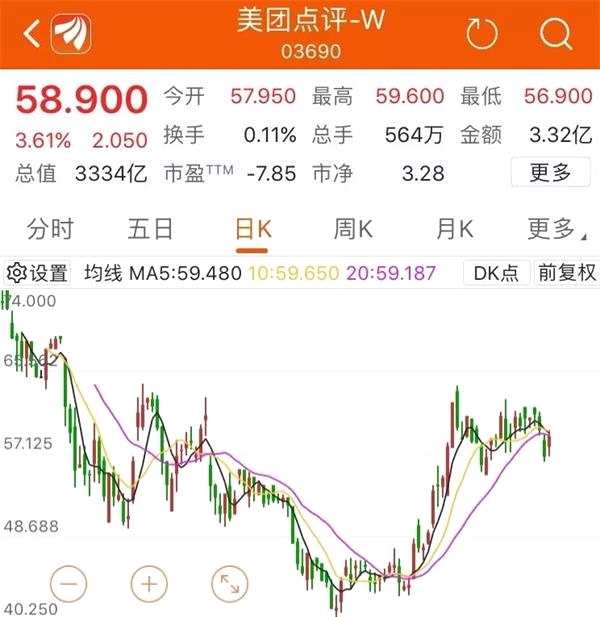Viewport: 600px width, 617px height.
Task: Expand chart to full screen
Action: (230, 583)
